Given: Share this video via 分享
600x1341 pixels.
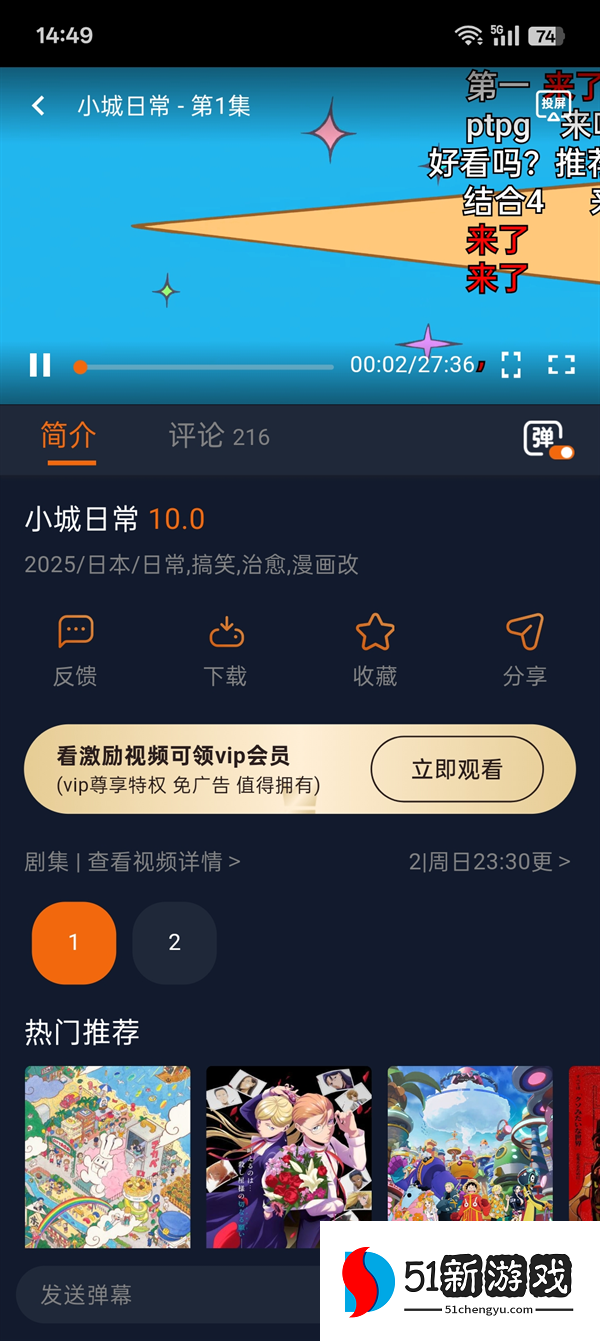Looking at the screenshot, I should (524, 651).
